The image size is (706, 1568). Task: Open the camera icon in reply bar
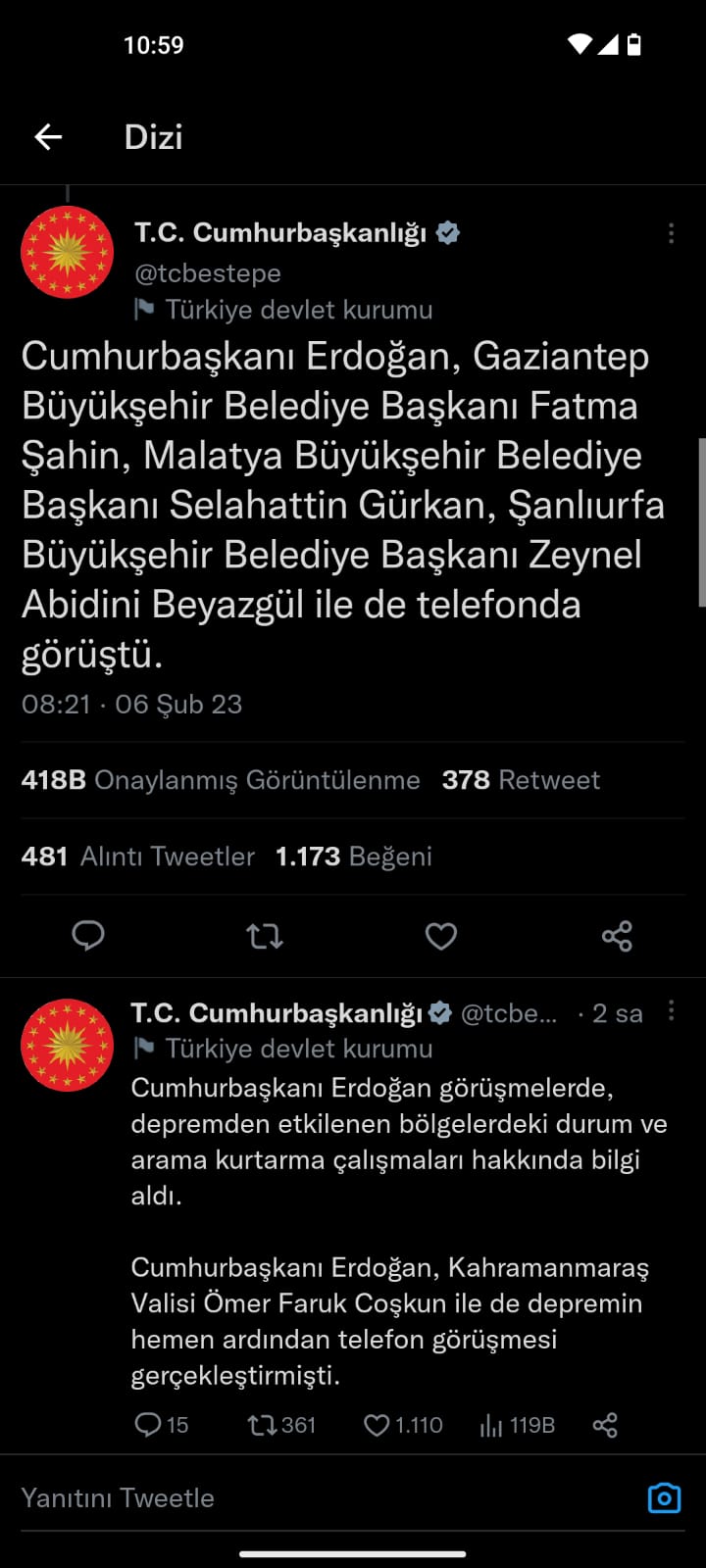[x=664, y=1497]
